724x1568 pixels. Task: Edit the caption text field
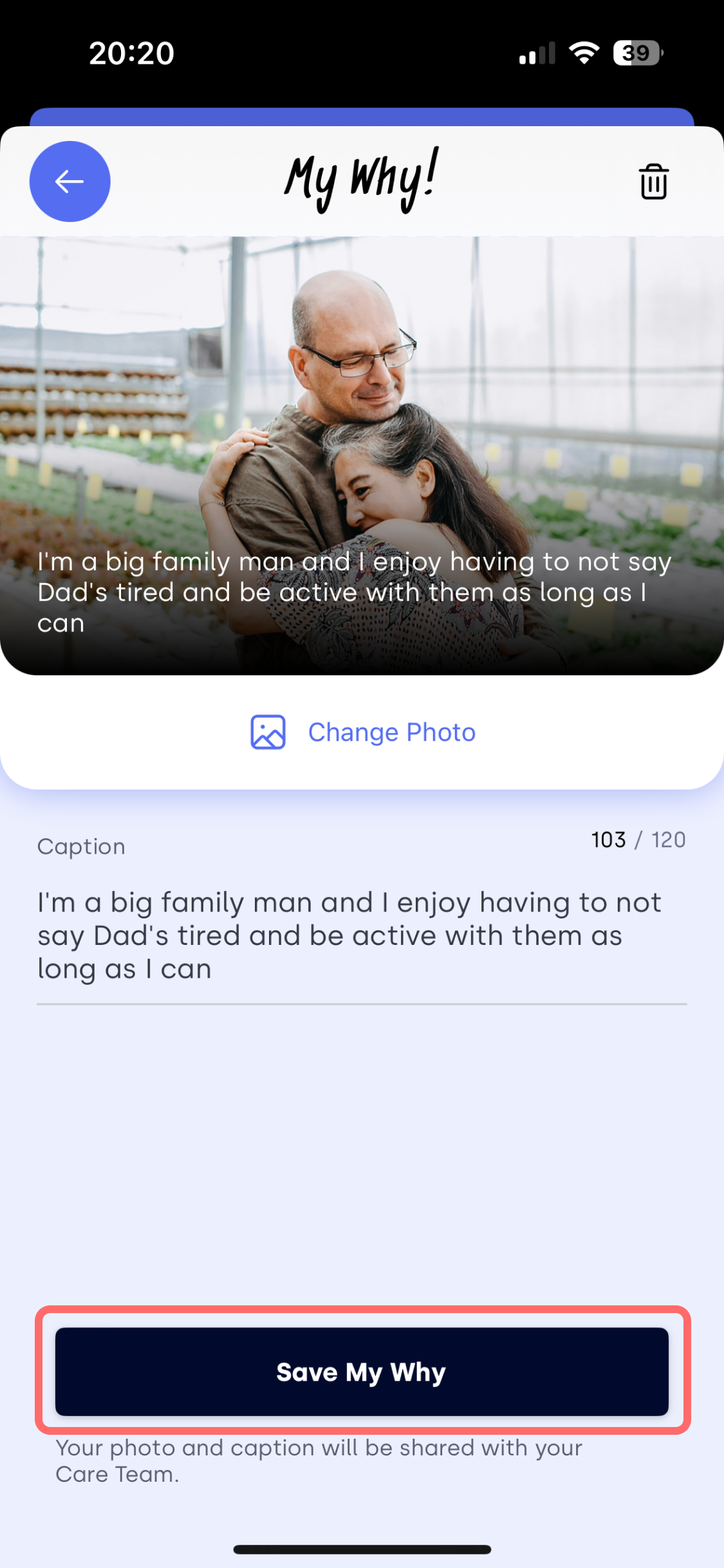click(360, 935)
